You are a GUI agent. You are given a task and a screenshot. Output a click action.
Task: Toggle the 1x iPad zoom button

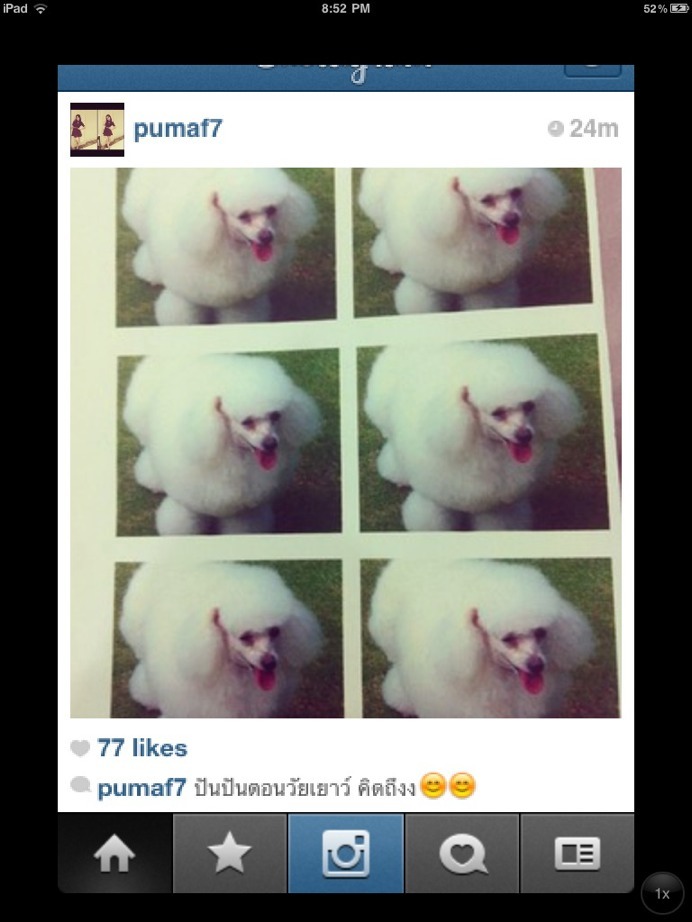[662, 894]
